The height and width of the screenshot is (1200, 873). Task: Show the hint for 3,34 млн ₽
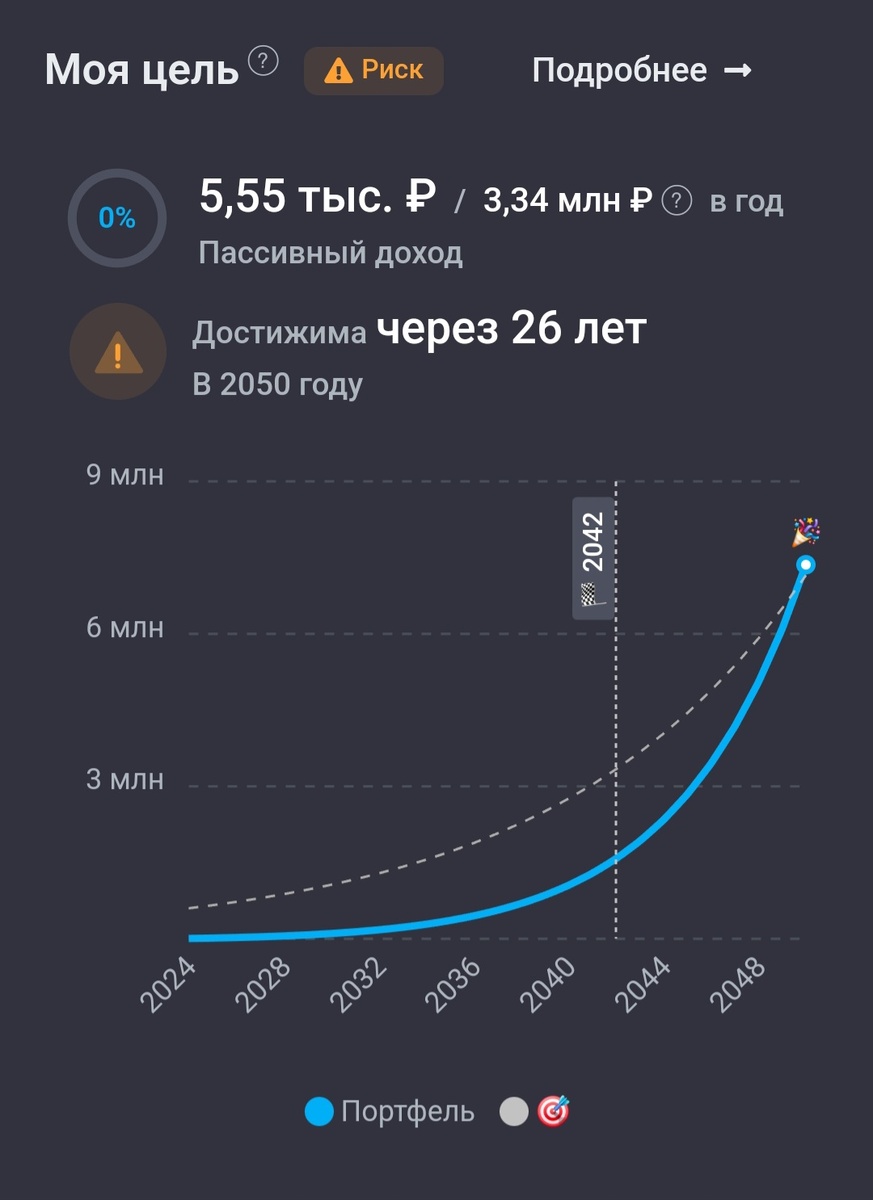[677, 201]
